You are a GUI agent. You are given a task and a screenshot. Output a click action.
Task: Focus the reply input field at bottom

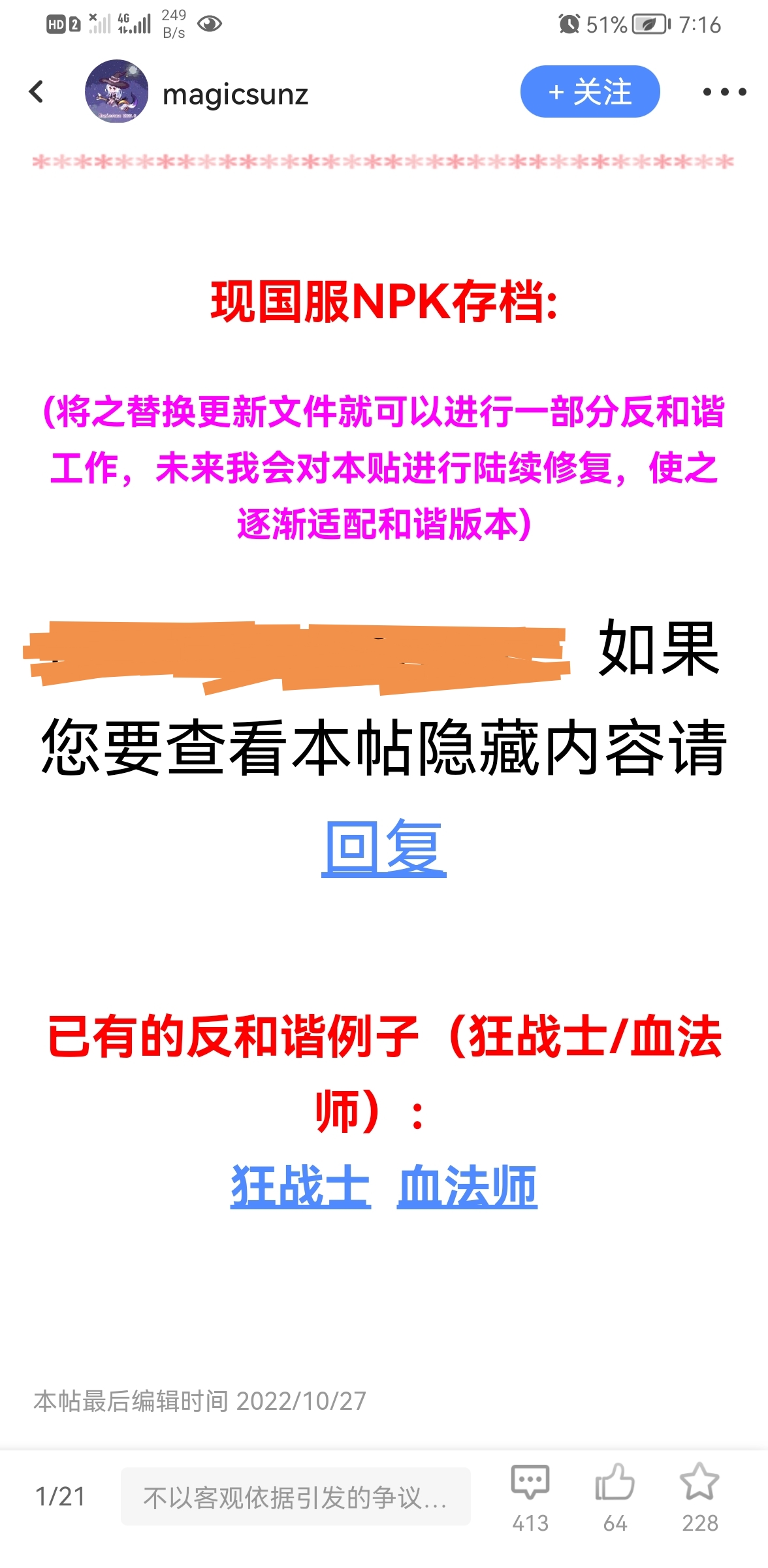(295, 1497)
